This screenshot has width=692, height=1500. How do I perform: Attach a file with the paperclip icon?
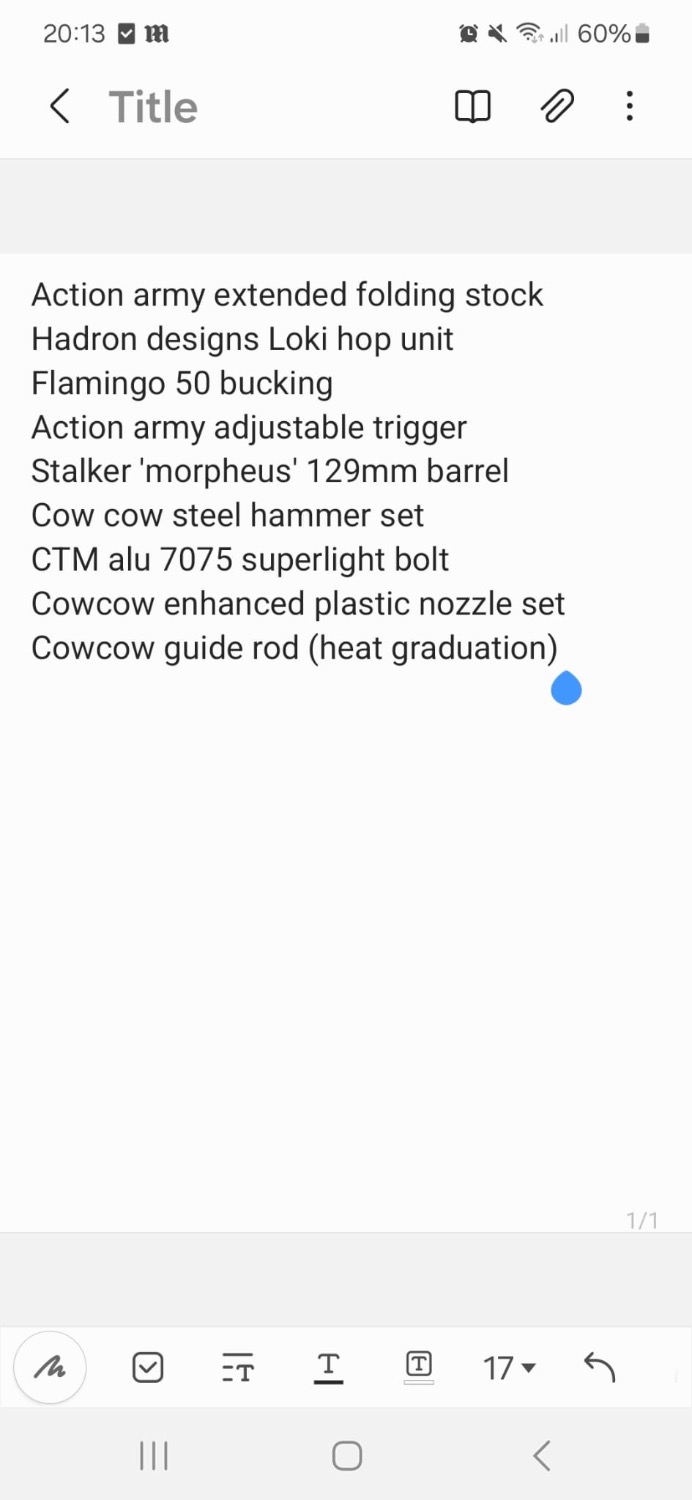557,106
